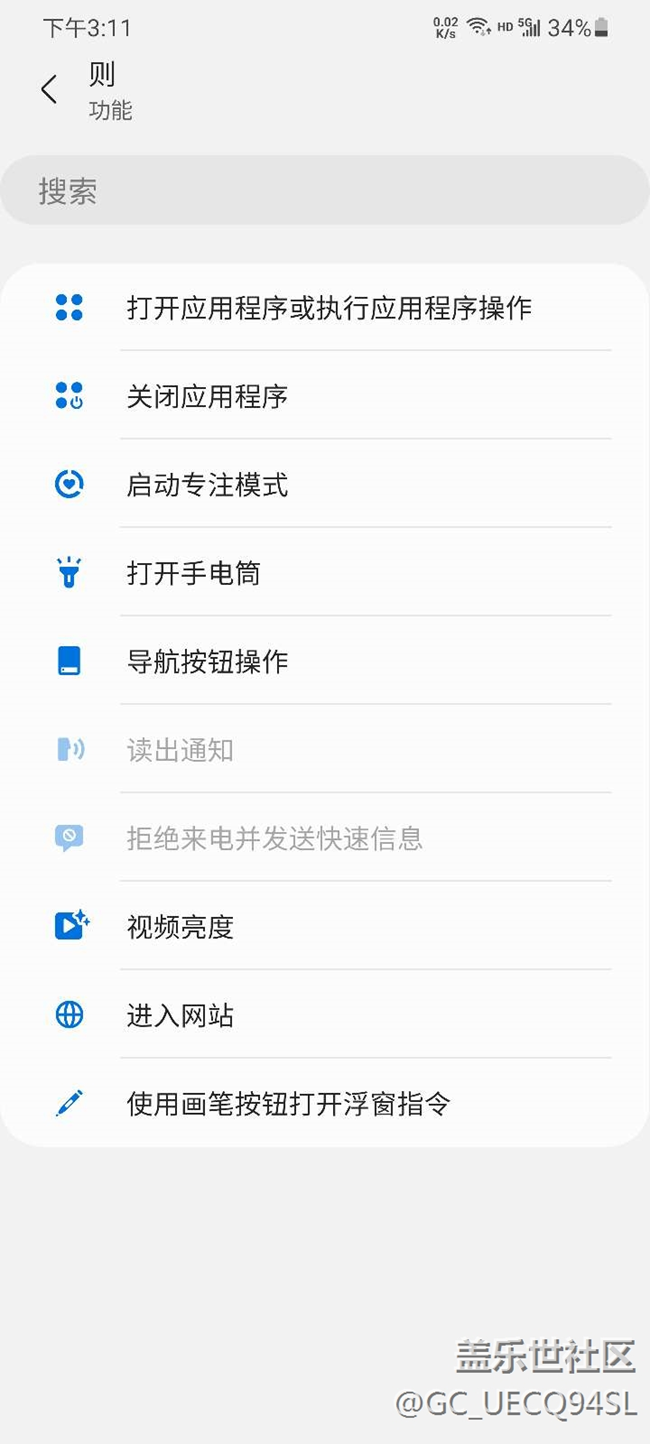Viewport: 650px width, 1444px height.
Task: Select 进入网站
Action: tap(325, 1014)
